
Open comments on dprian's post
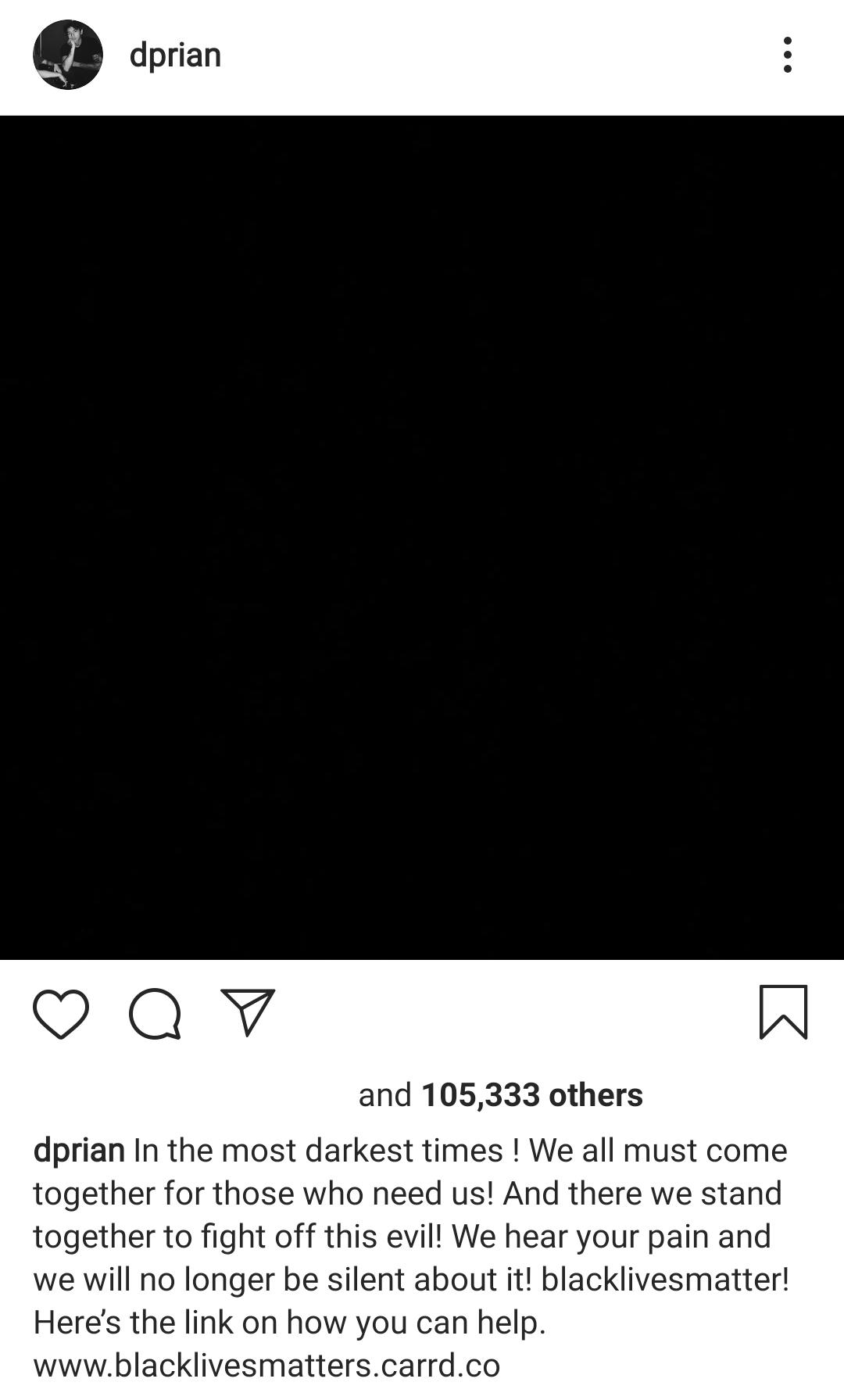point(155,1013)
